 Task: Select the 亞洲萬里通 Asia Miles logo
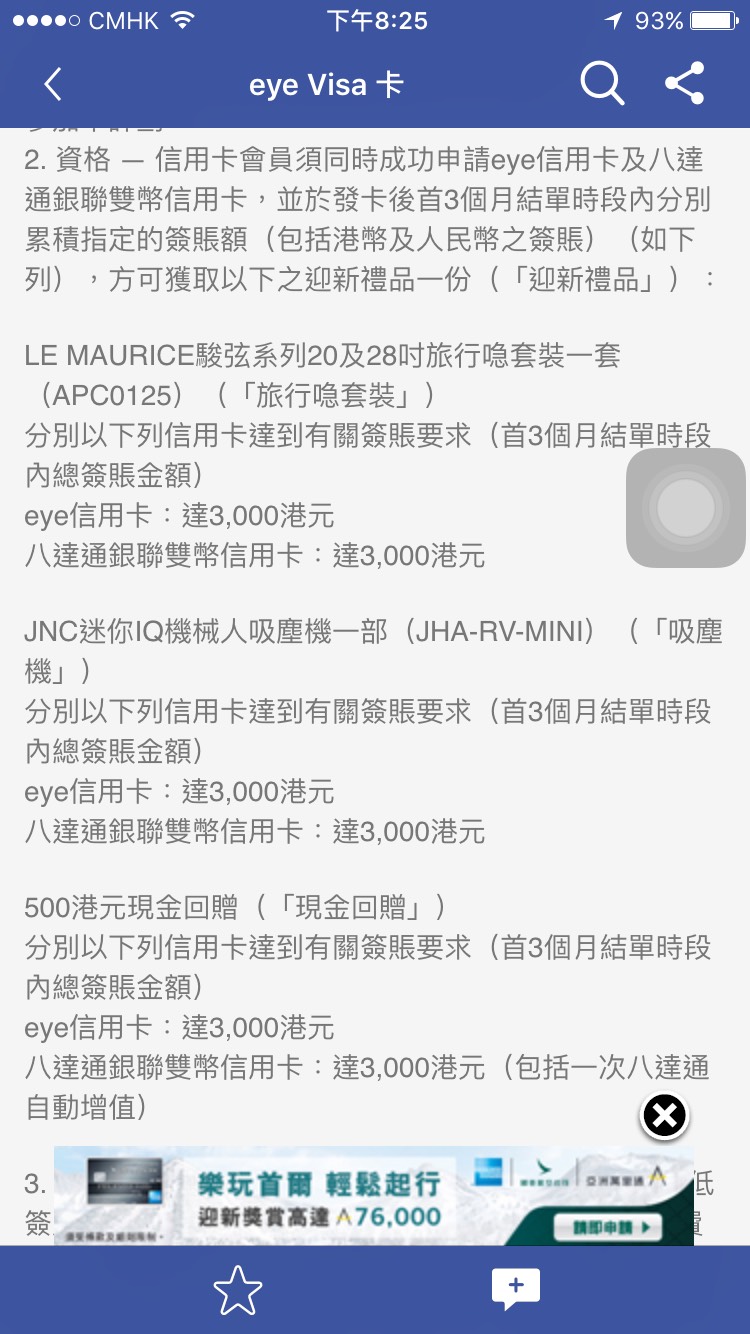click(x=638, y=1178)
